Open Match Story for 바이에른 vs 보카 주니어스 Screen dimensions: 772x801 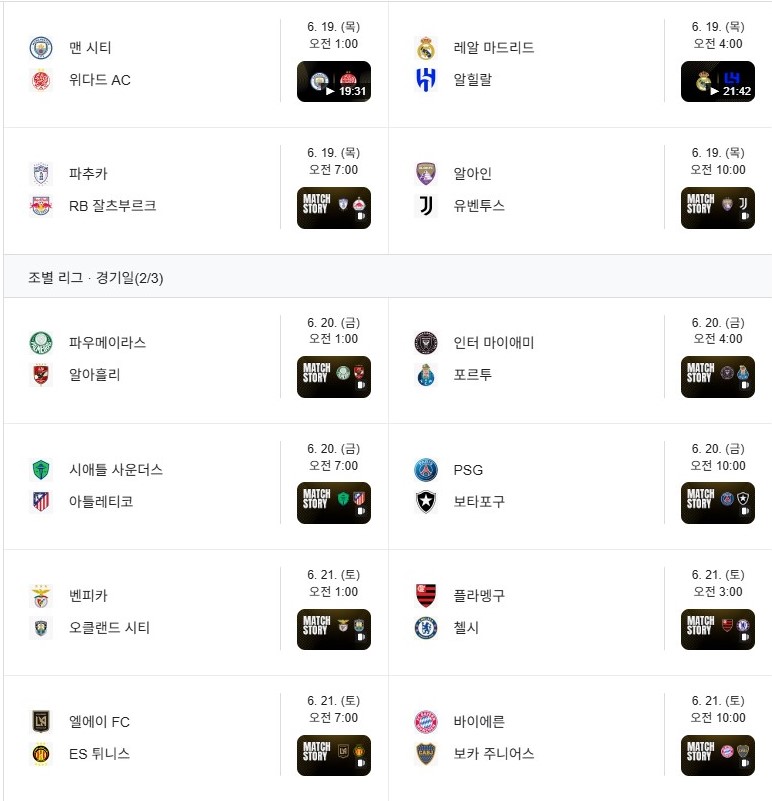[718, 754]
